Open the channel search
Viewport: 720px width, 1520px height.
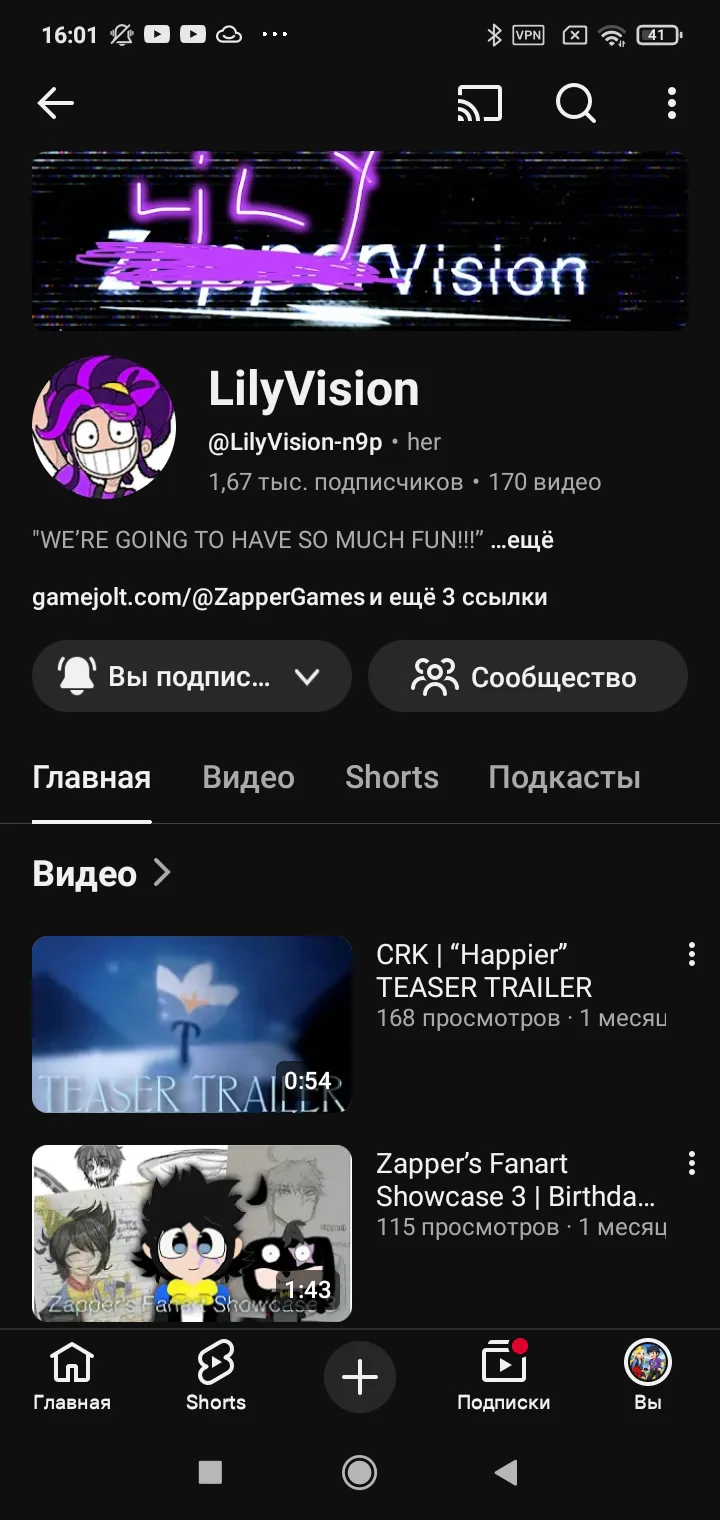coord(576,103)
